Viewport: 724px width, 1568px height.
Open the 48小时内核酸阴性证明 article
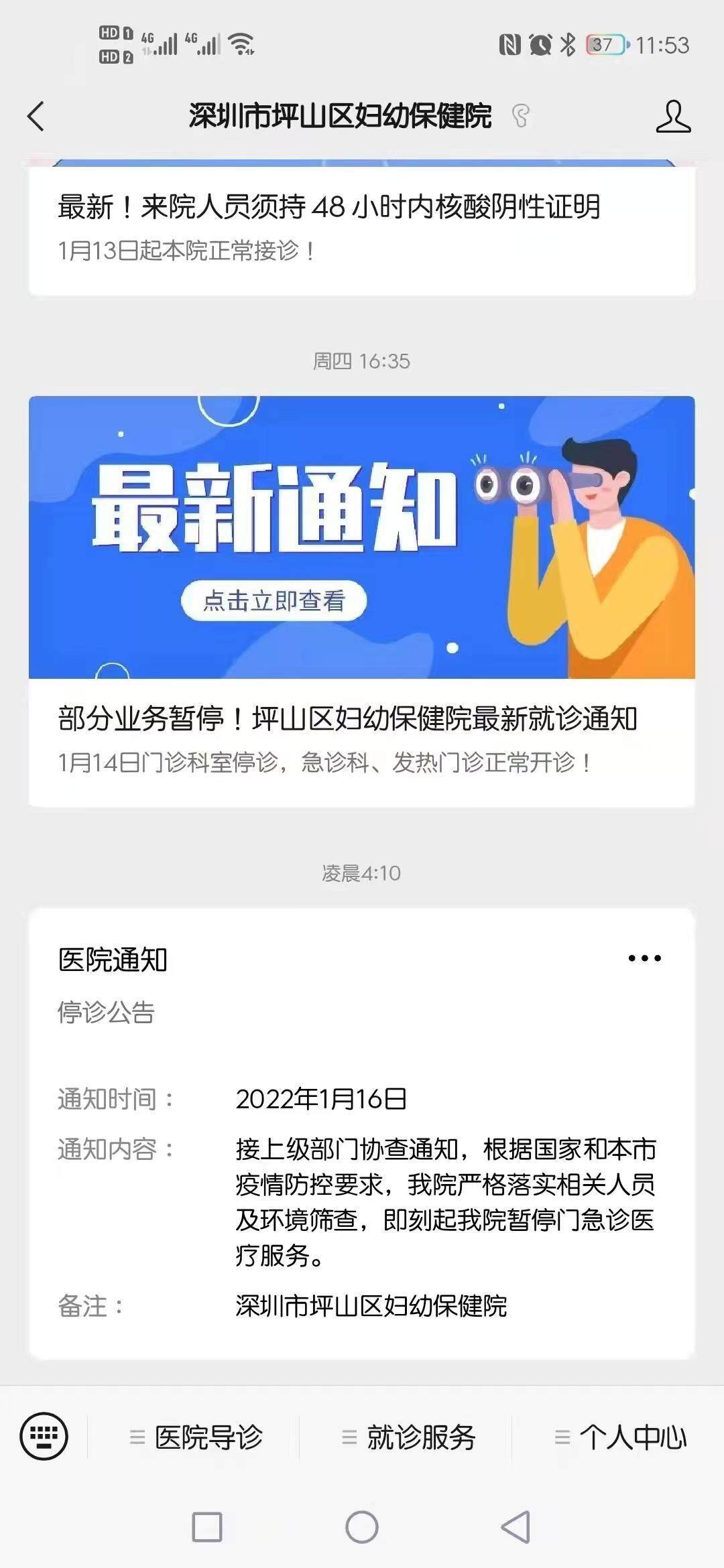(328, 208)
